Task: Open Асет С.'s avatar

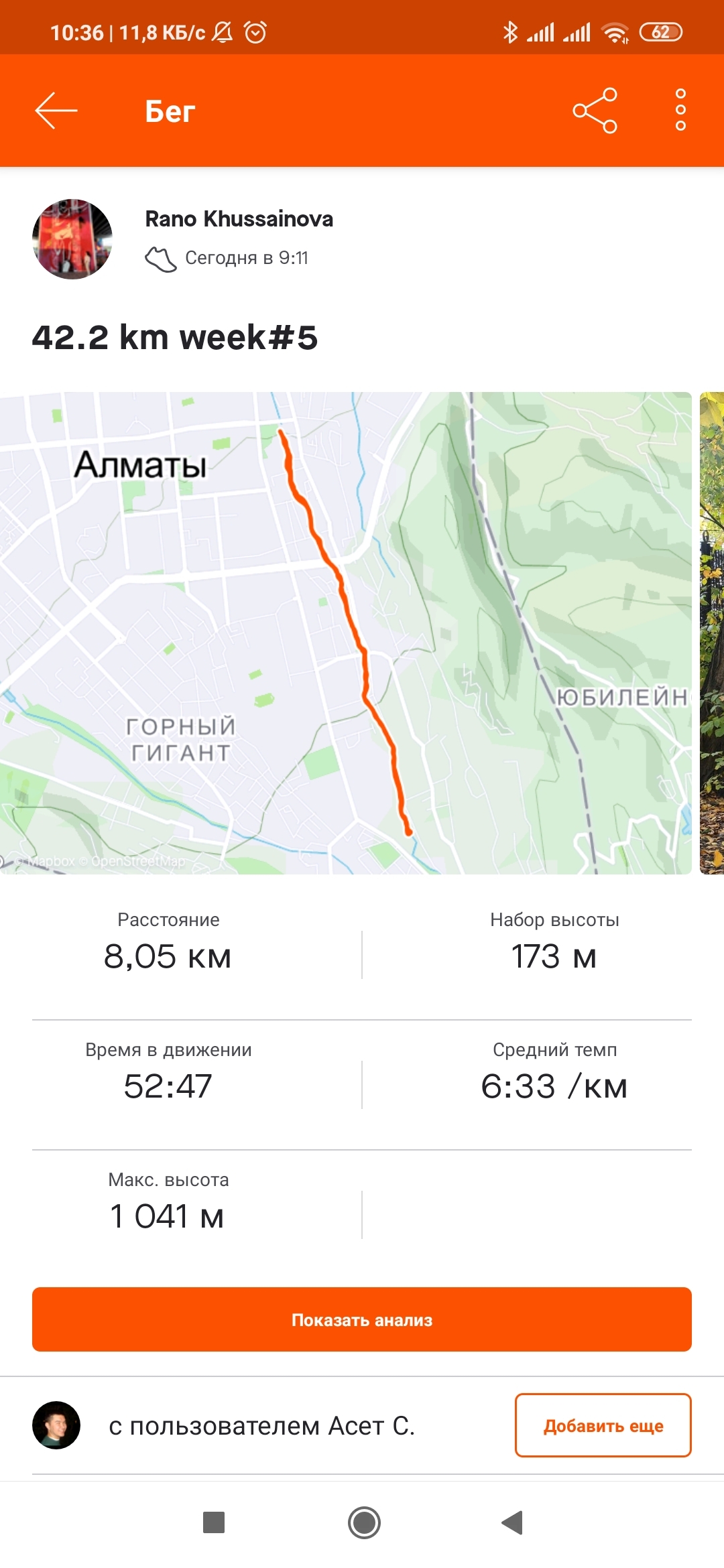Action: click(56, 1425)
